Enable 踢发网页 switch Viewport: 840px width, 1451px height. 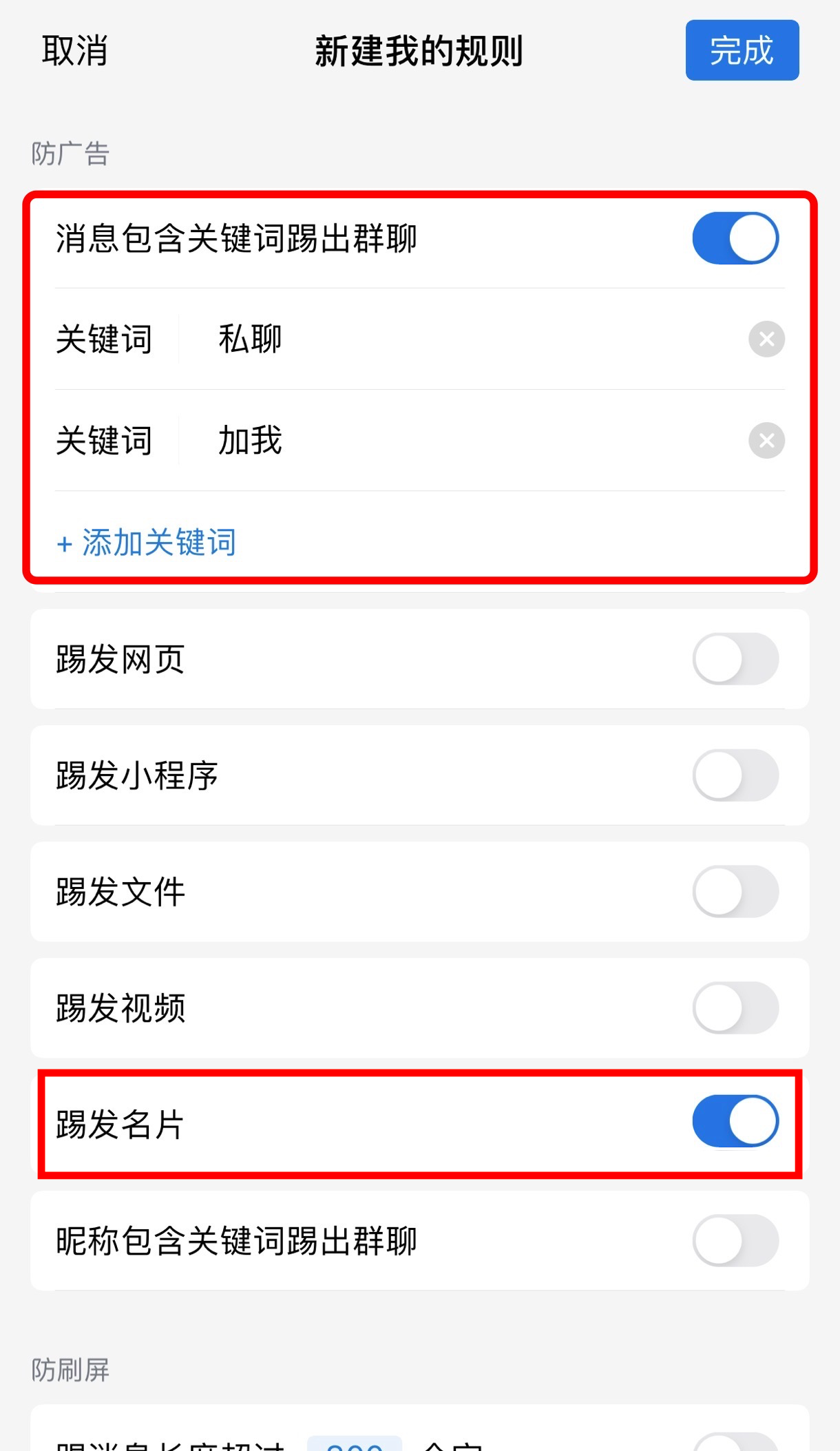click(x=735, y=659)
